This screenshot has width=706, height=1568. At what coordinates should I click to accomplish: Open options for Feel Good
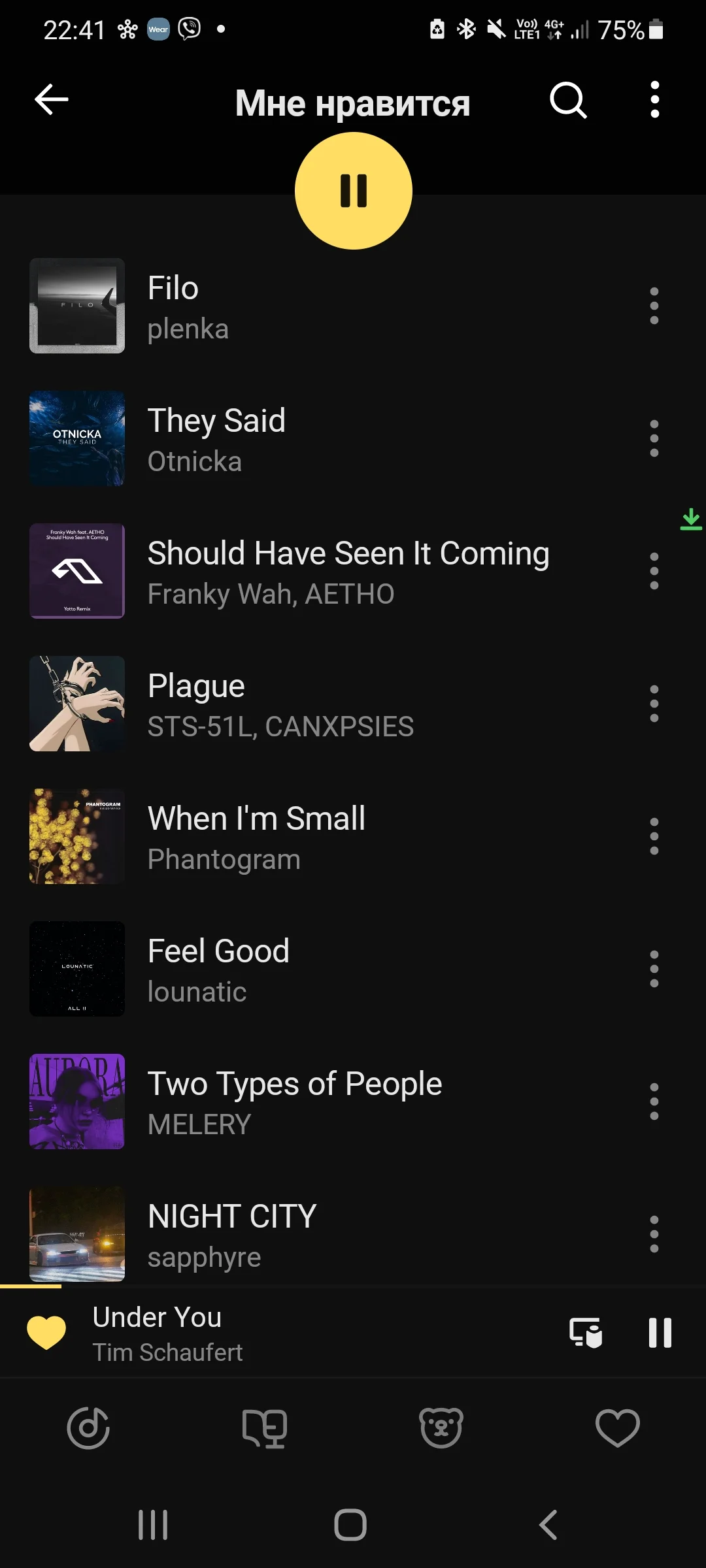(x=654, y=969)
